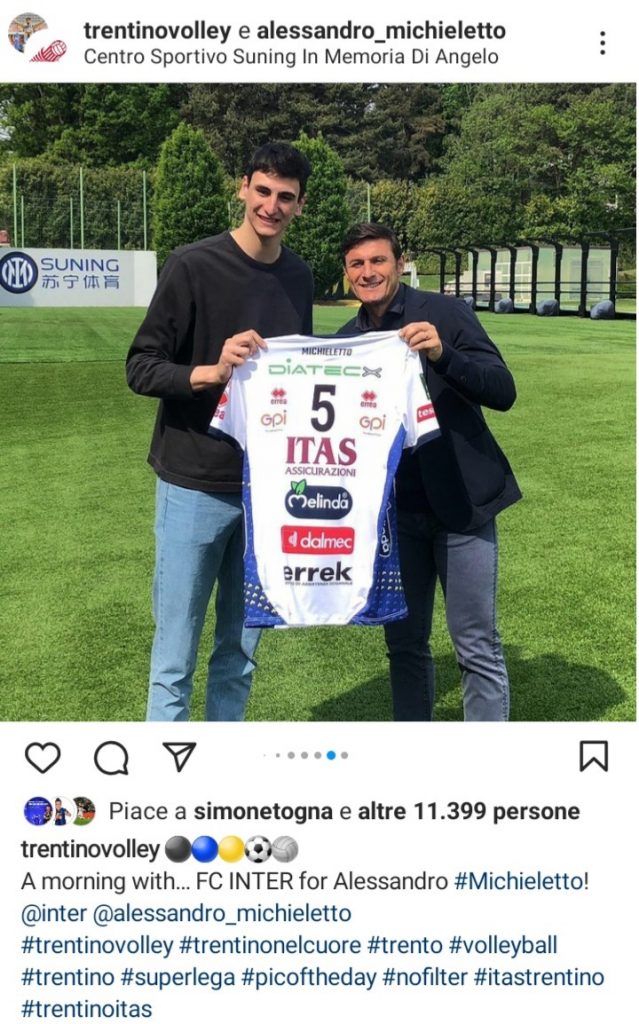The height and width of the screenshot is (1024, 639).
Task: Open simonetogna's profile from likes line
Action: click(261, 811)
